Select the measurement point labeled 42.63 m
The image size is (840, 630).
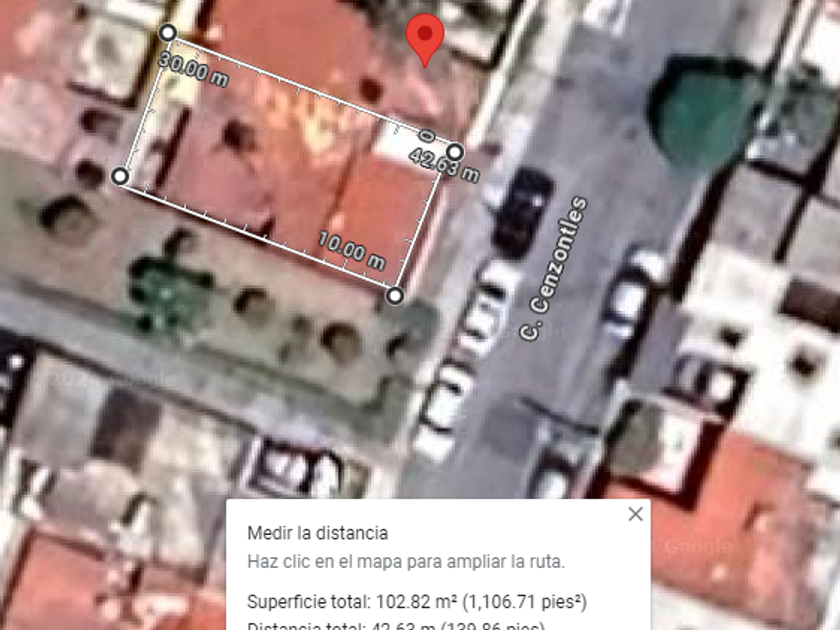click(455, 151)
